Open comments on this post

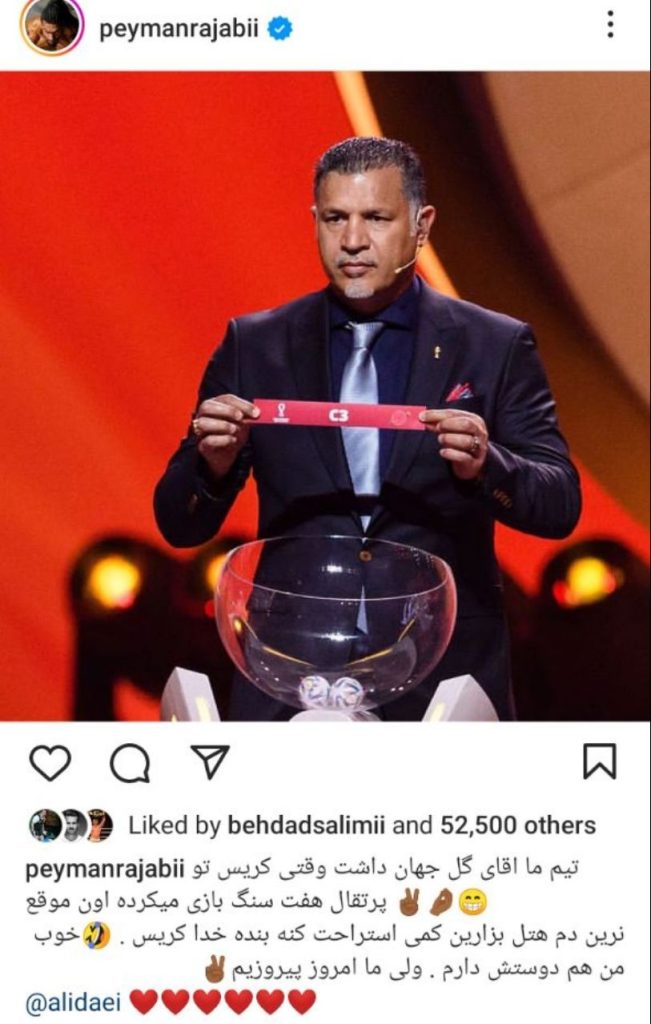(x=130, y=765)
